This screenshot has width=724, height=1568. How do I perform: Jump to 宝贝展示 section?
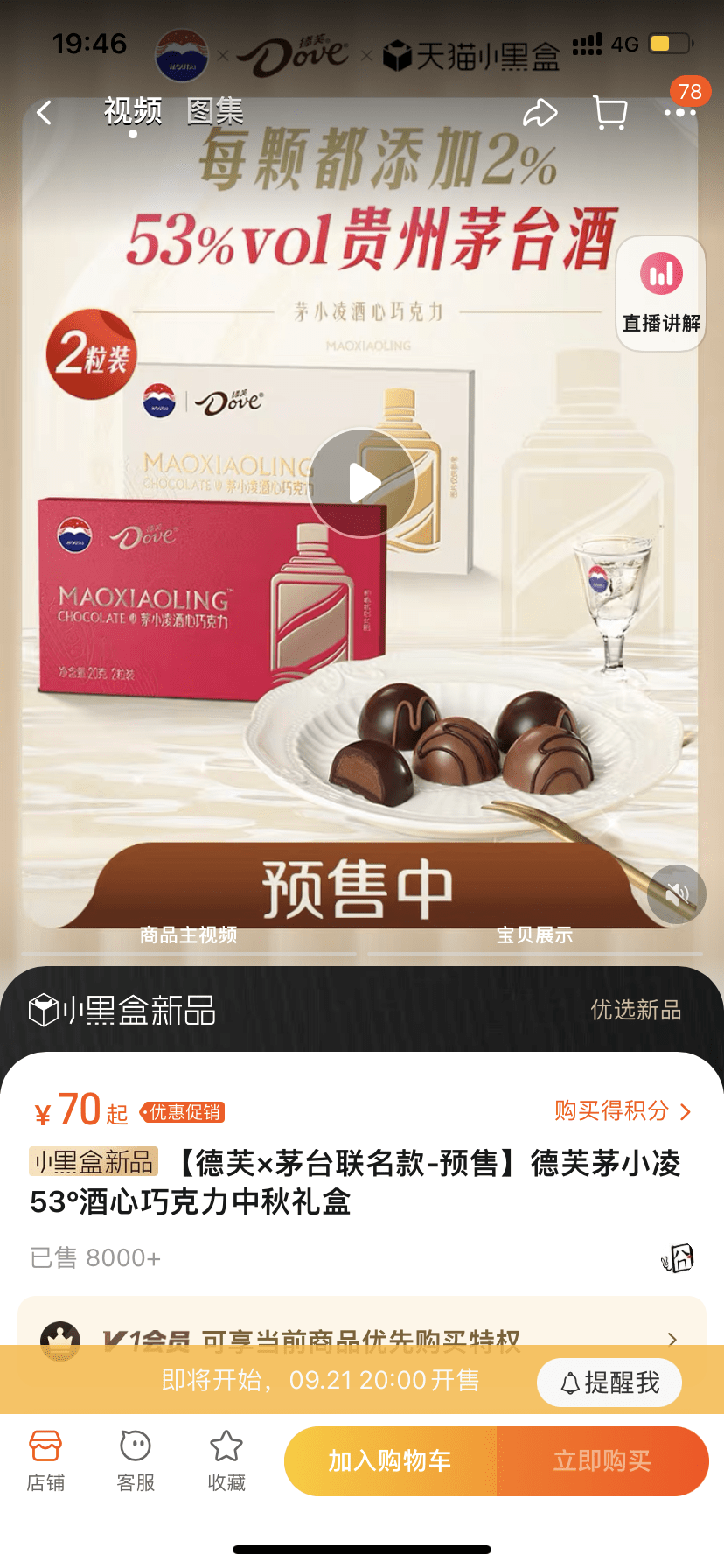point(534,935)
